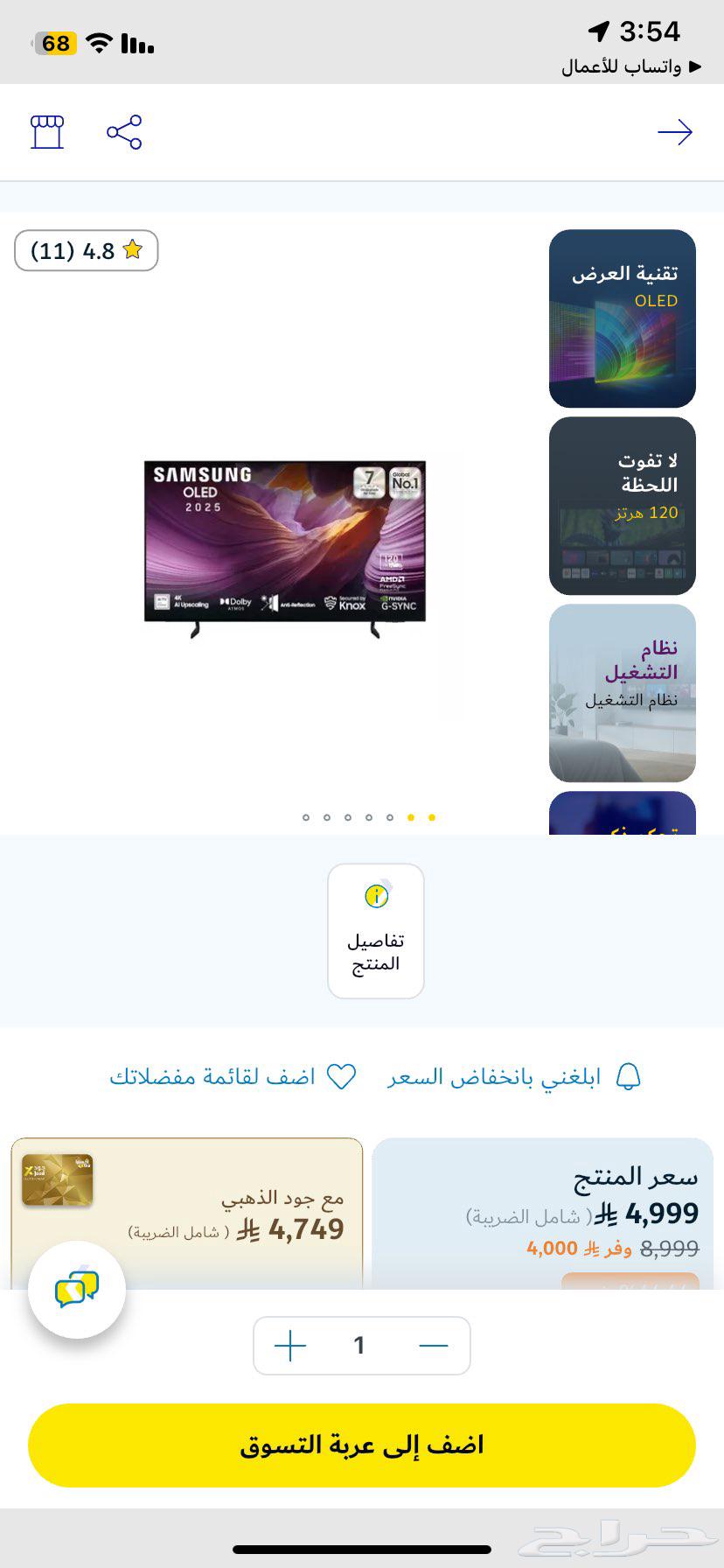Enable price drop notifications via ابلغني بانخفاض السعر

[507, 1074]
